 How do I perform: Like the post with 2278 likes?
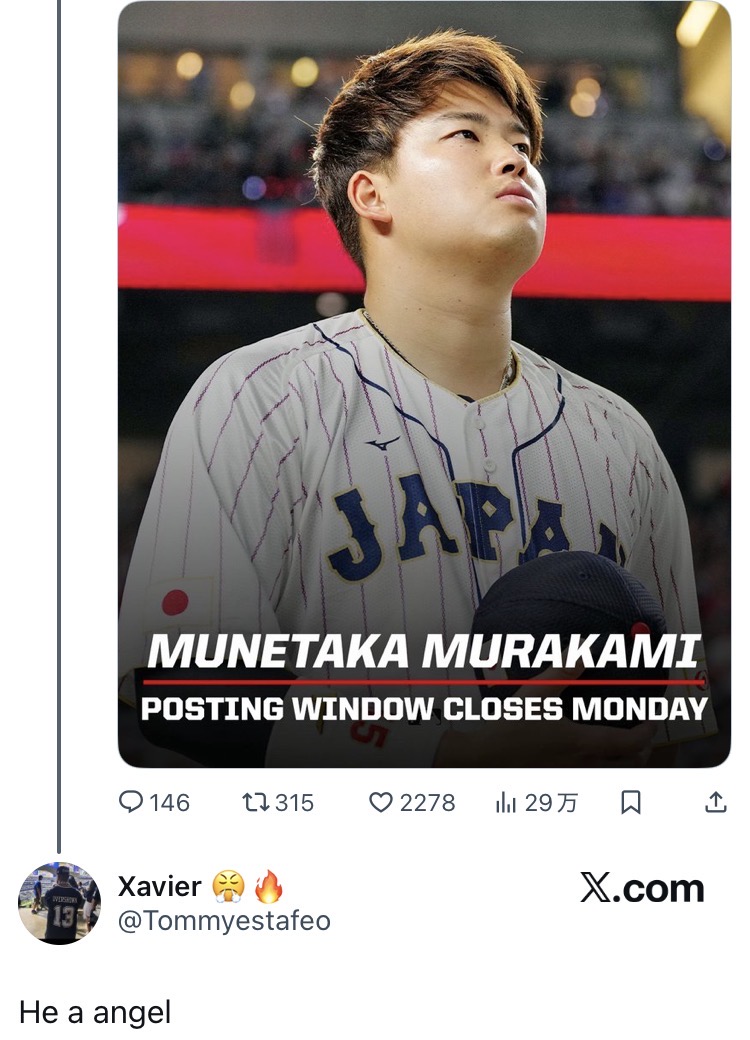pos(412,803)
